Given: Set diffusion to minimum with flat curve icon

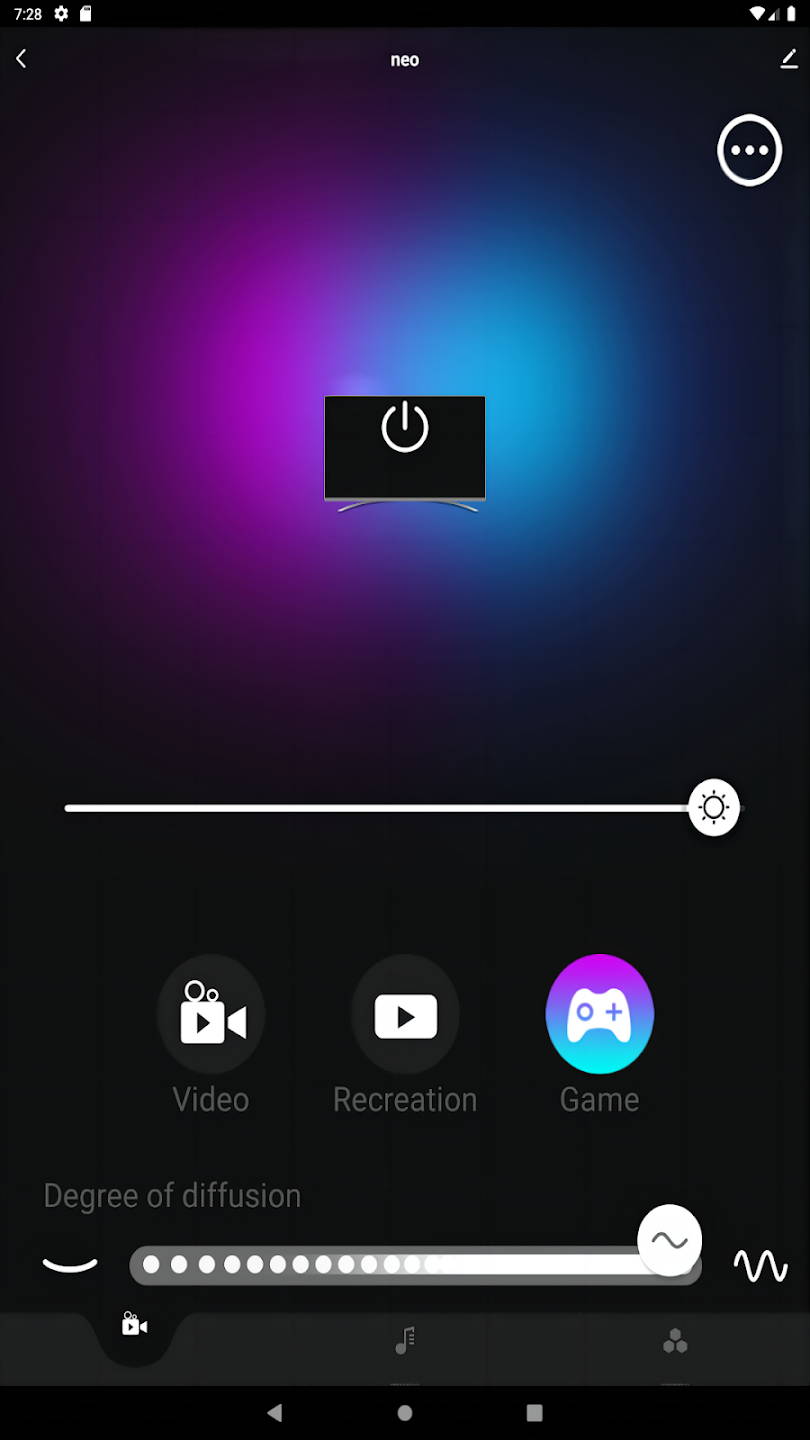Looking at the screenshot, I should tap(70, 1265).
